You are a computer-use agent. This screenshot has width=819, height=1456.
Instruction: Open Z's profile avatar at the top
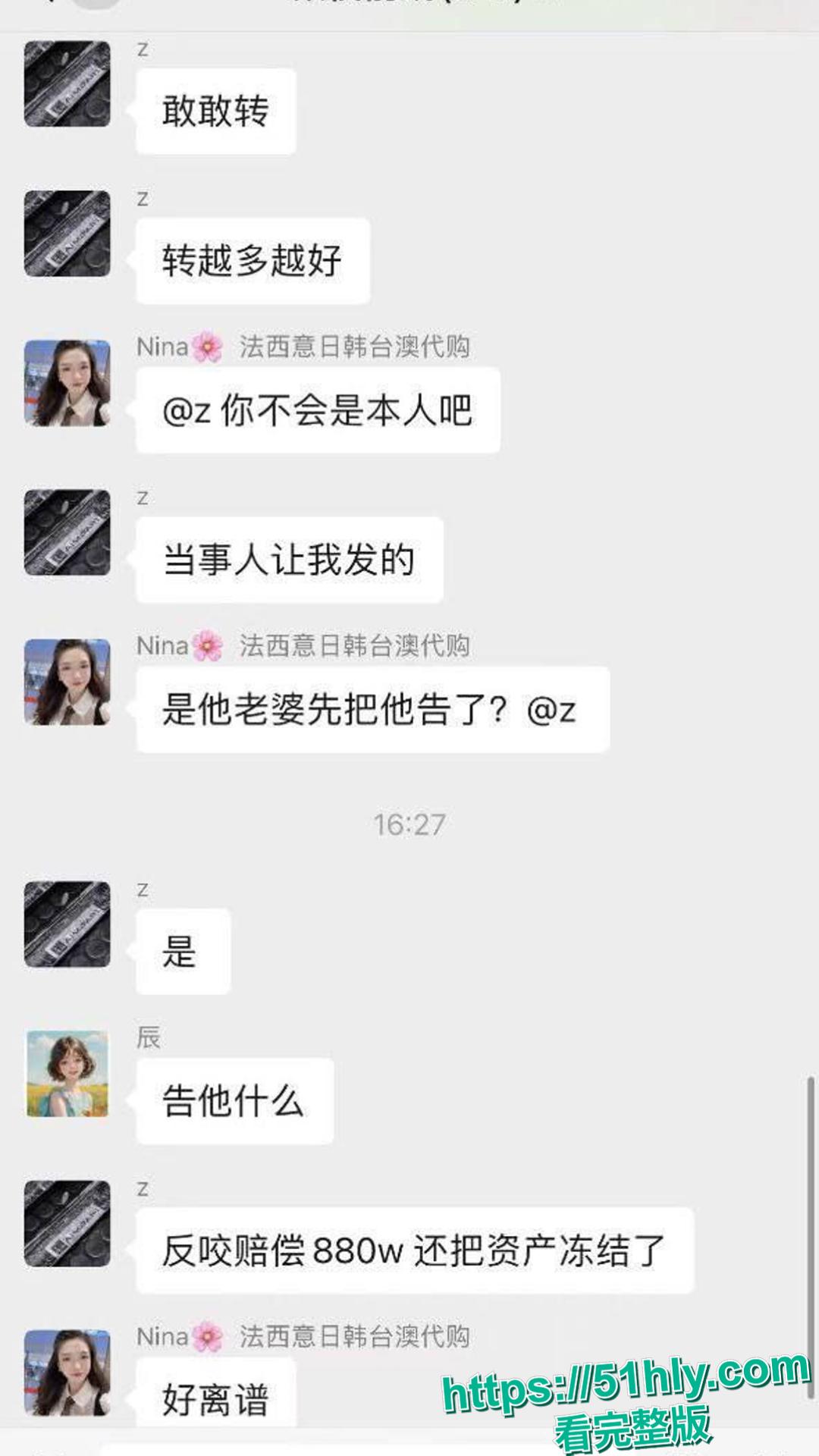click(x=67, y=83)
